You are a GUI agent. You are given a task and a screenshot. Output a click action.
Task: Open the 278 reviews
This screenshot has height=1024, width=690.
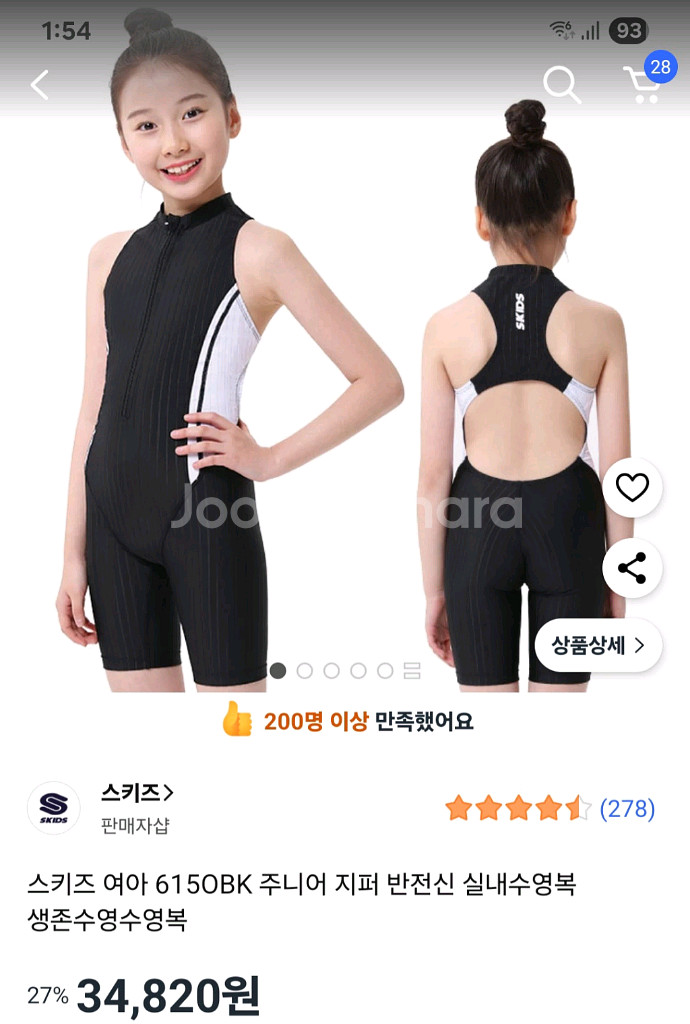tap(626, 808)
